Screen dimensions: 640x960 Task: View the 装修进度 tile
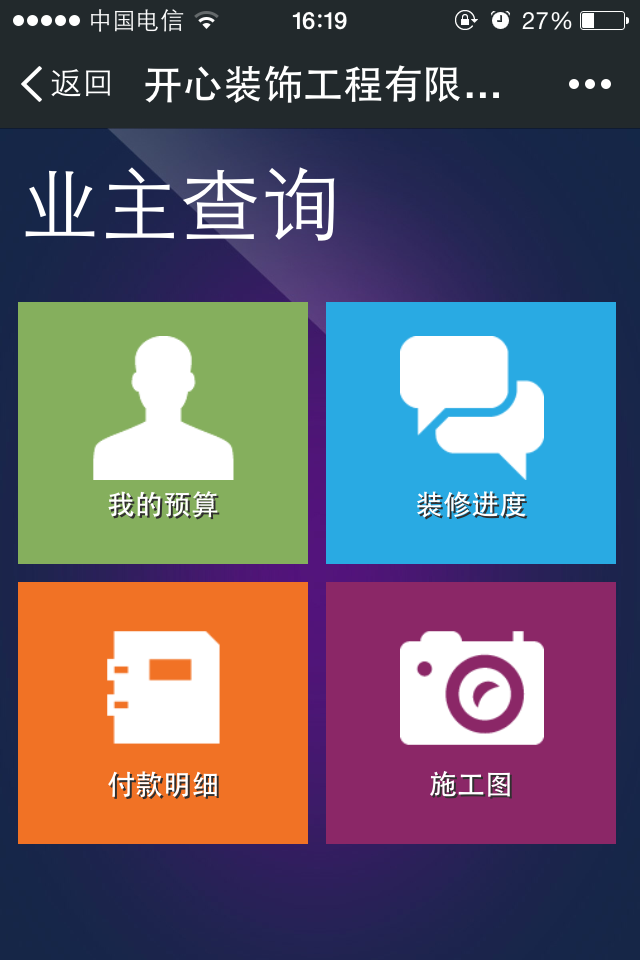471,432
